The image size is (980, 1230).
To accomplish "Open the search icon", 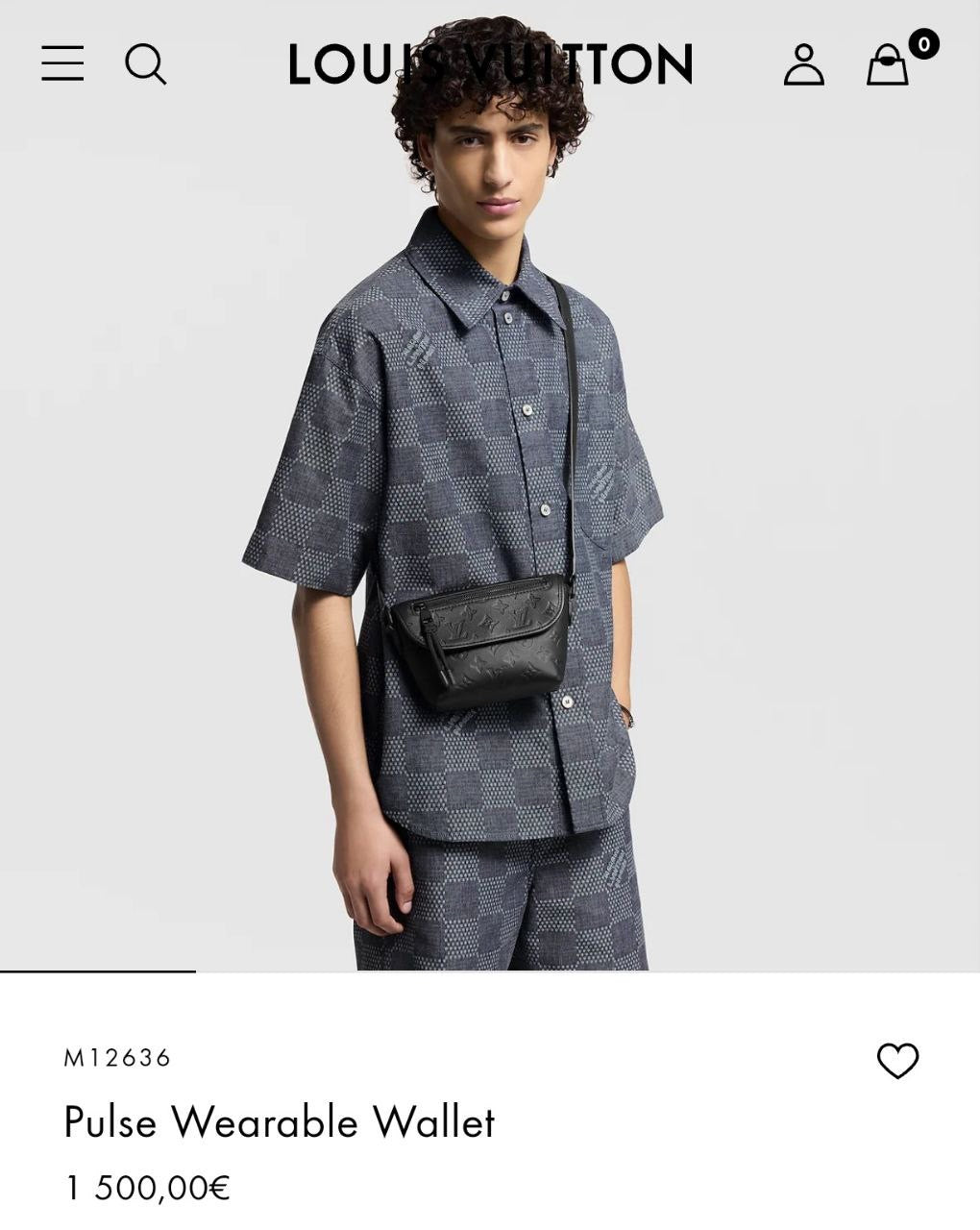I will pyautogui.click(x=145, y=64).
